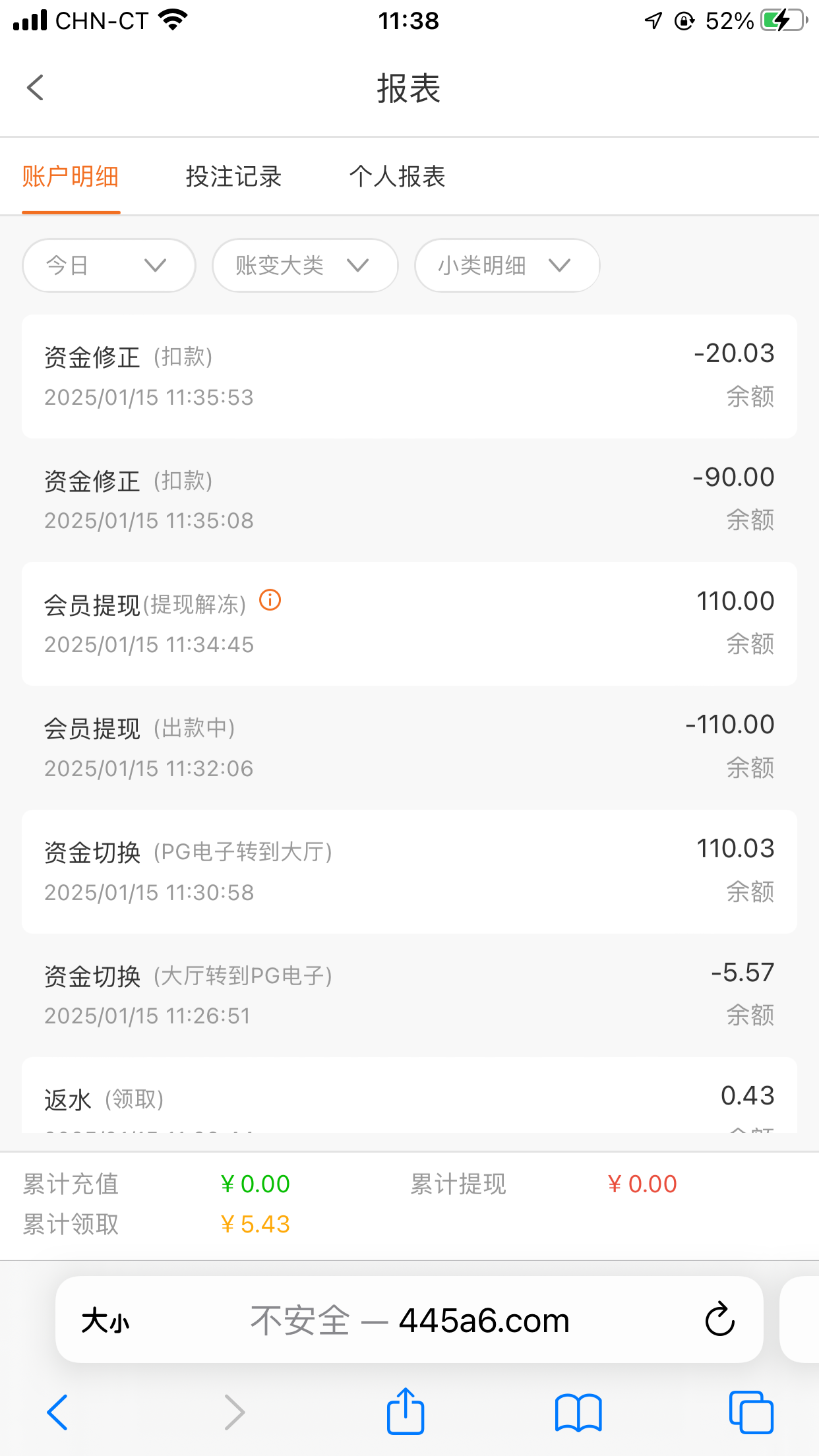Screen dimensions: 819x1456
Task: Switch to the 个人报表 tab
Action: [397, 177]
